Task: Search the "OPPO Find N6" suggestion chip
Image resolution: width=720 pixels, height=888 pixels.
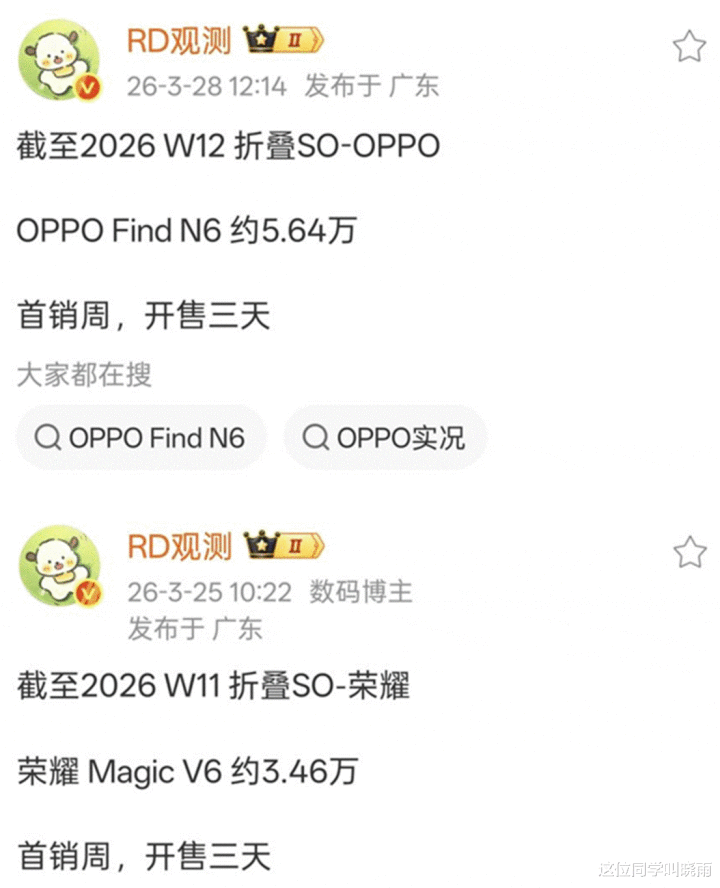Action: pos(141,437)
